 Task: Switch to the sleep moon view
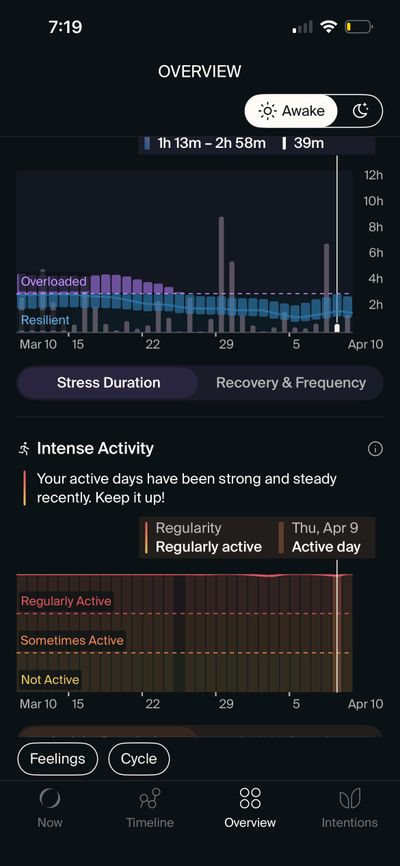360,111
